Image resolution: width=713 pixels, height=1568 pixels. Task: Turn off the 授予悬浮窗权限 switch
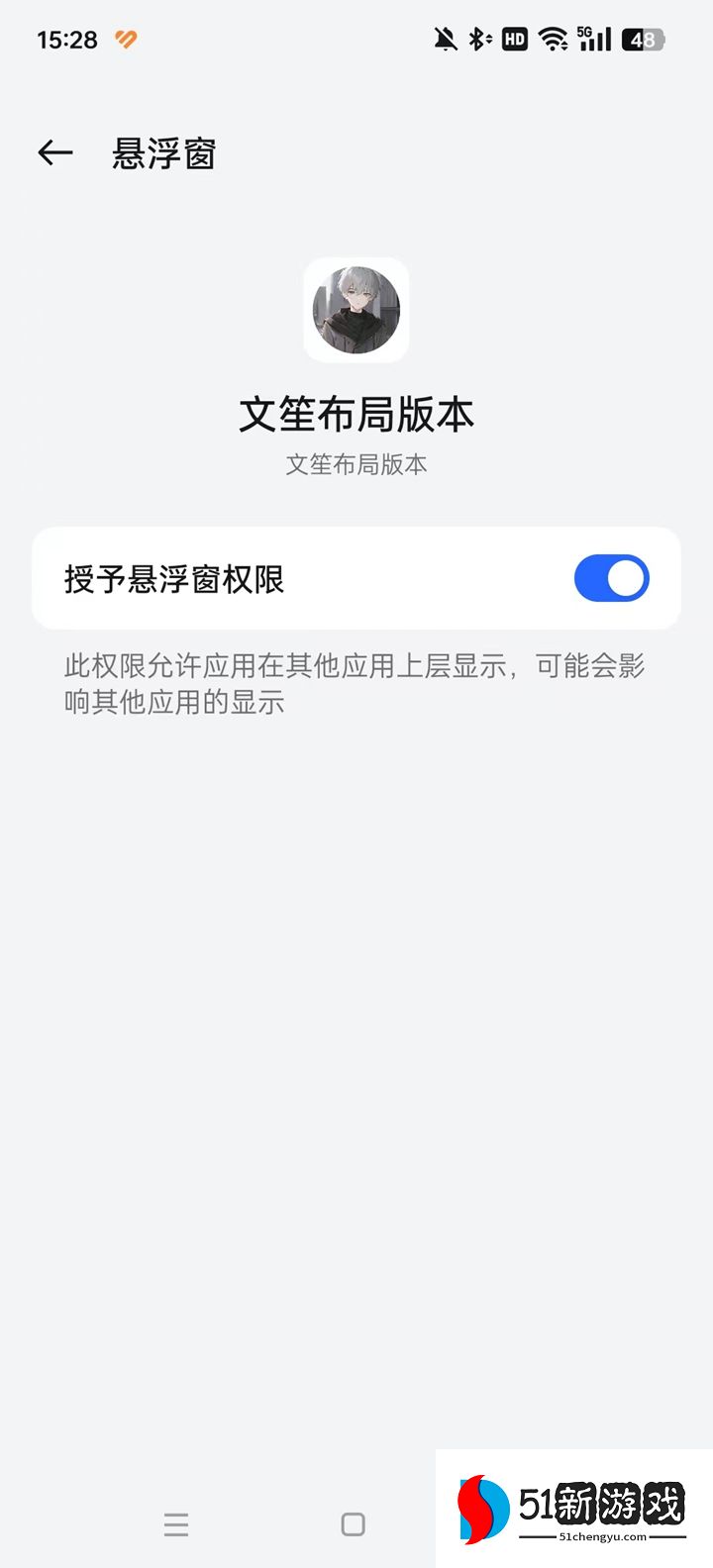tap(611, 579)
